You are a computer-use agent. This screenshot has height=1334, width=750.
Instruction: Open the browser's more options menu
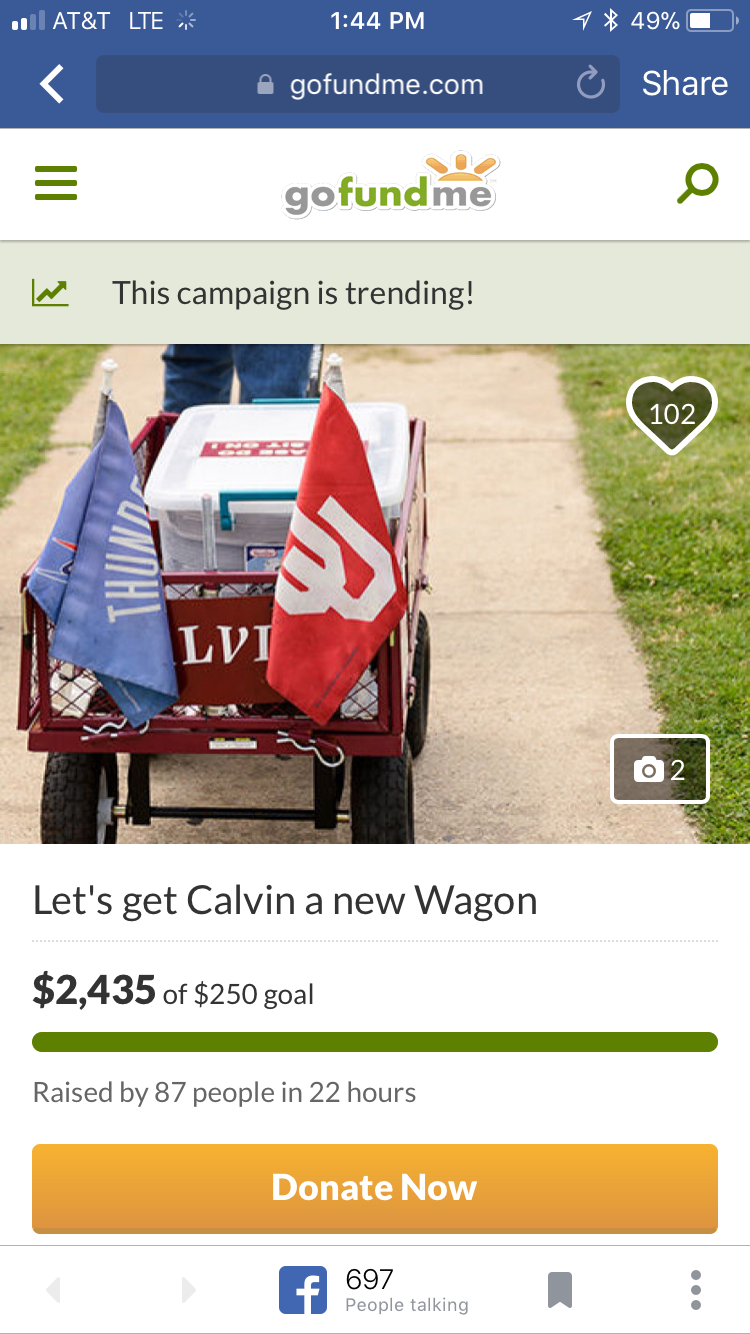pyautogui.click(x=696, y=1290)
